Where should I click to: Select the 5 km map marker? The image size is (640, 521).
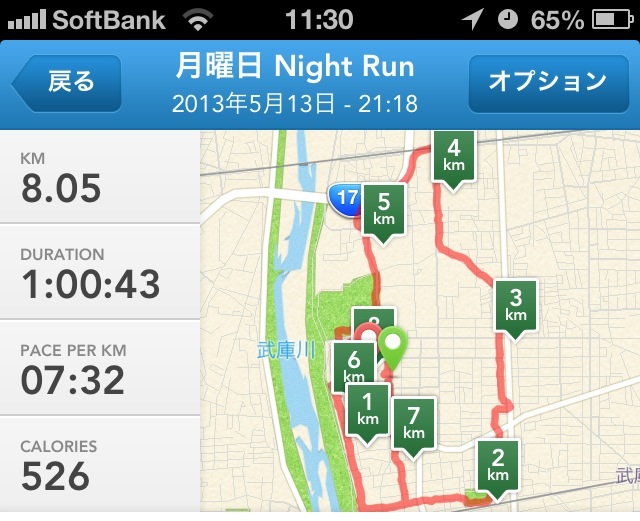click(x=384, y=208)
